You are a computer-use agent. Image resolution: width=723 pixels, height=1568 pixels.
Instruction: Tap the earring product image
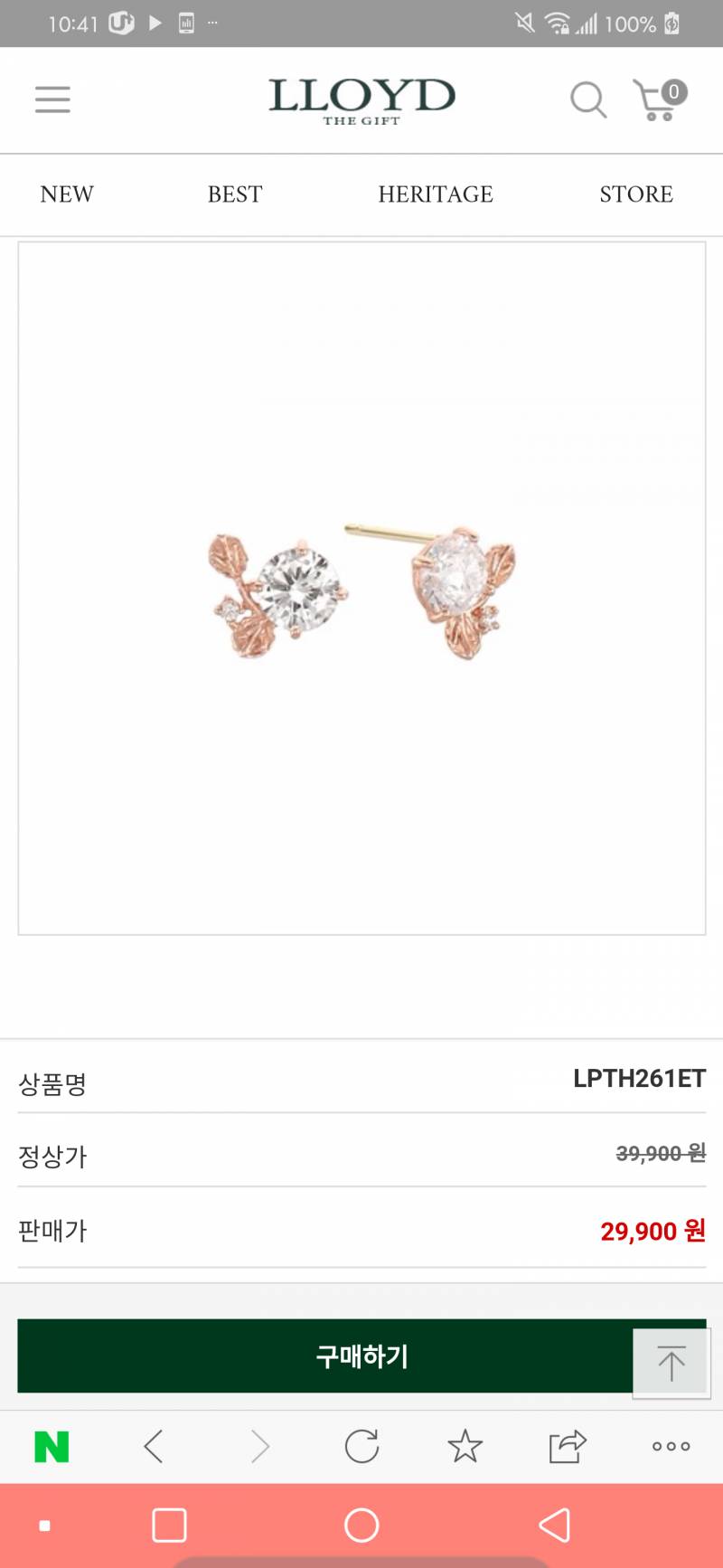tap(361, 588)
